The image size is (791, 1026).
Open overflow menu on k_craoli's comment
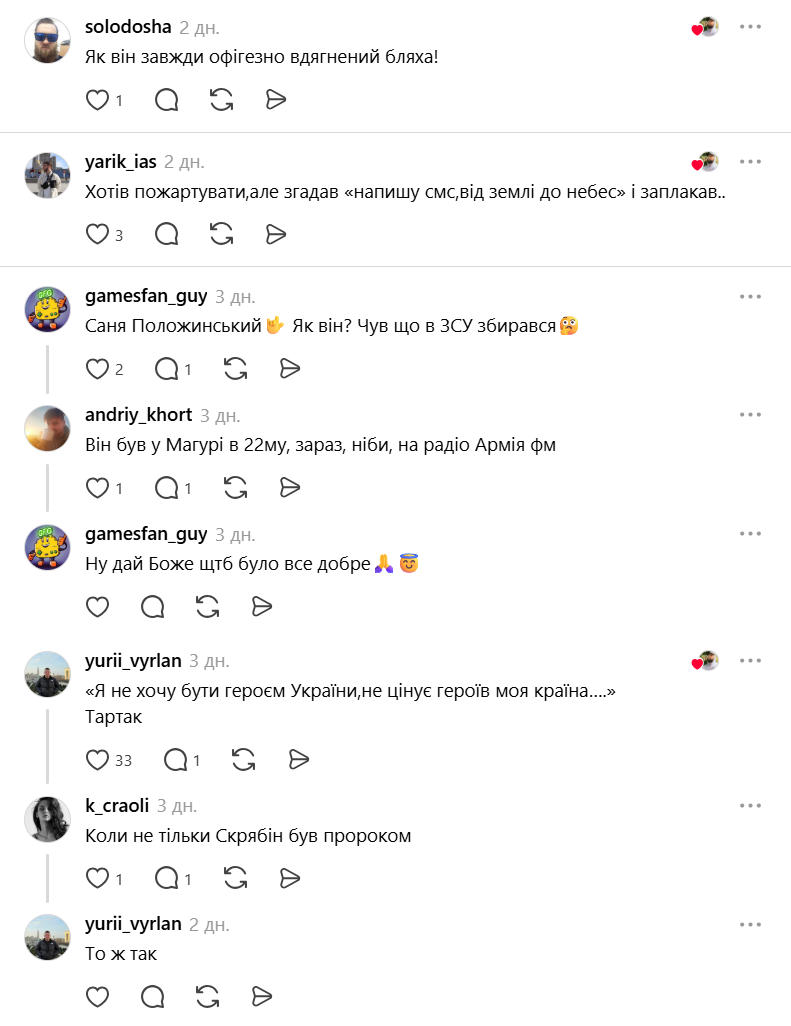(750, 806)
